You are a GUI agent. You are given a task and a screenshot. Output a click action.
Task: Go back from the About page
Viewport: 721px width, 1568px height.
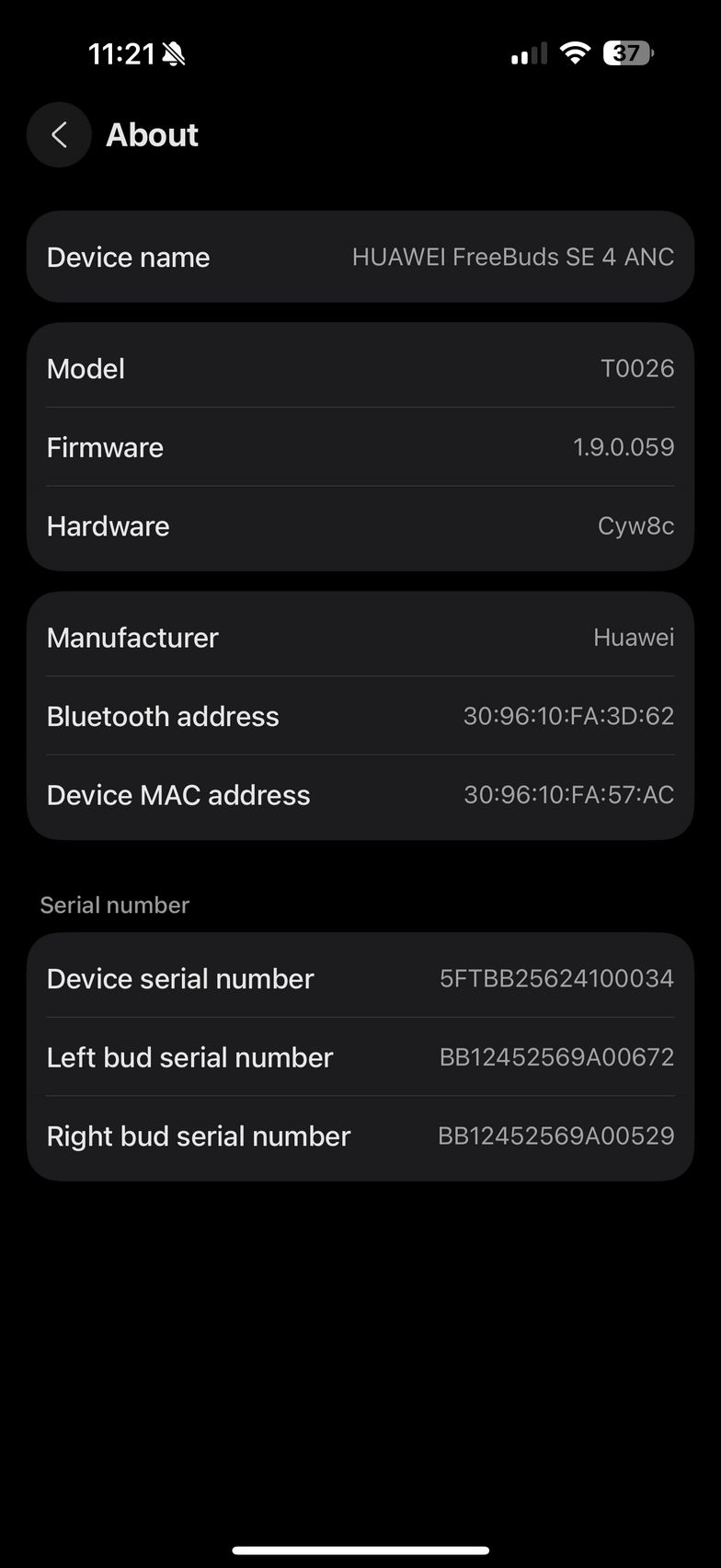[59, 135]
